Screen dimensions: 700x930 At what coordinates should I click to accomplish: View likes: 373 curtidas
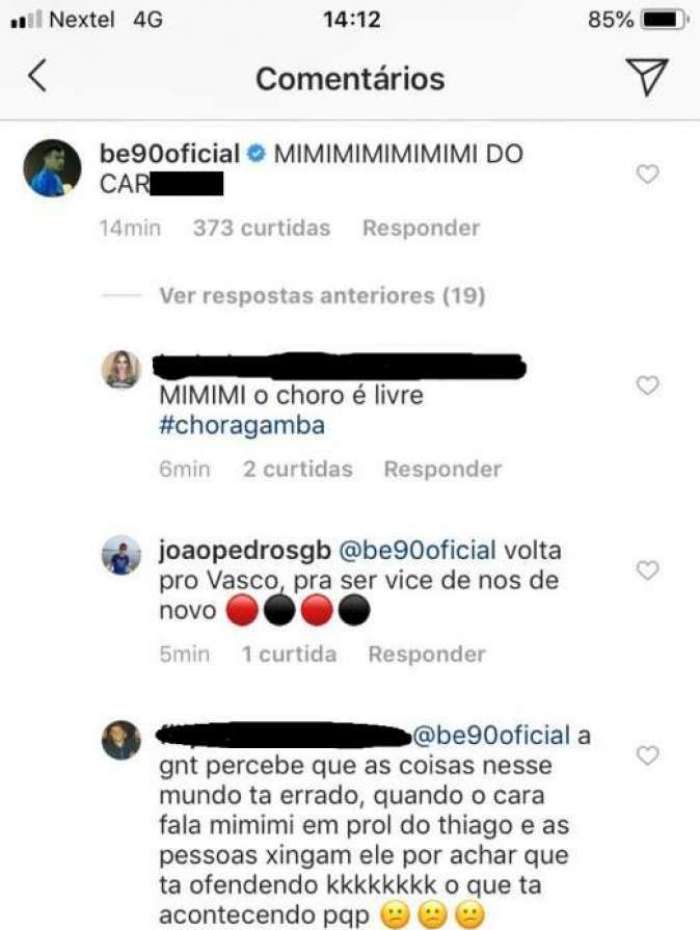tap(261, 228)
